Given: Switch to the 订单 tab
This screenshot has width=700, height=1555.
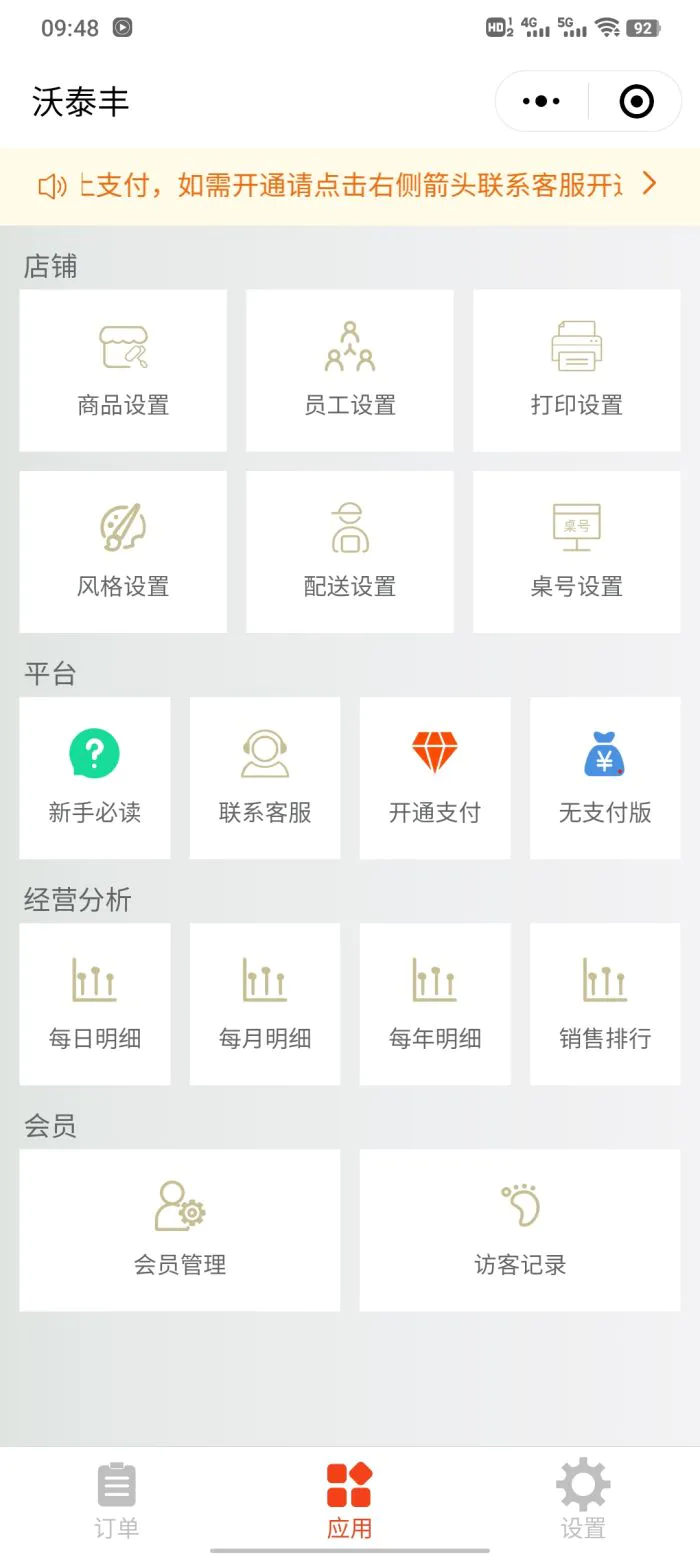Looking at the screenshot, I should (117, 1499).
